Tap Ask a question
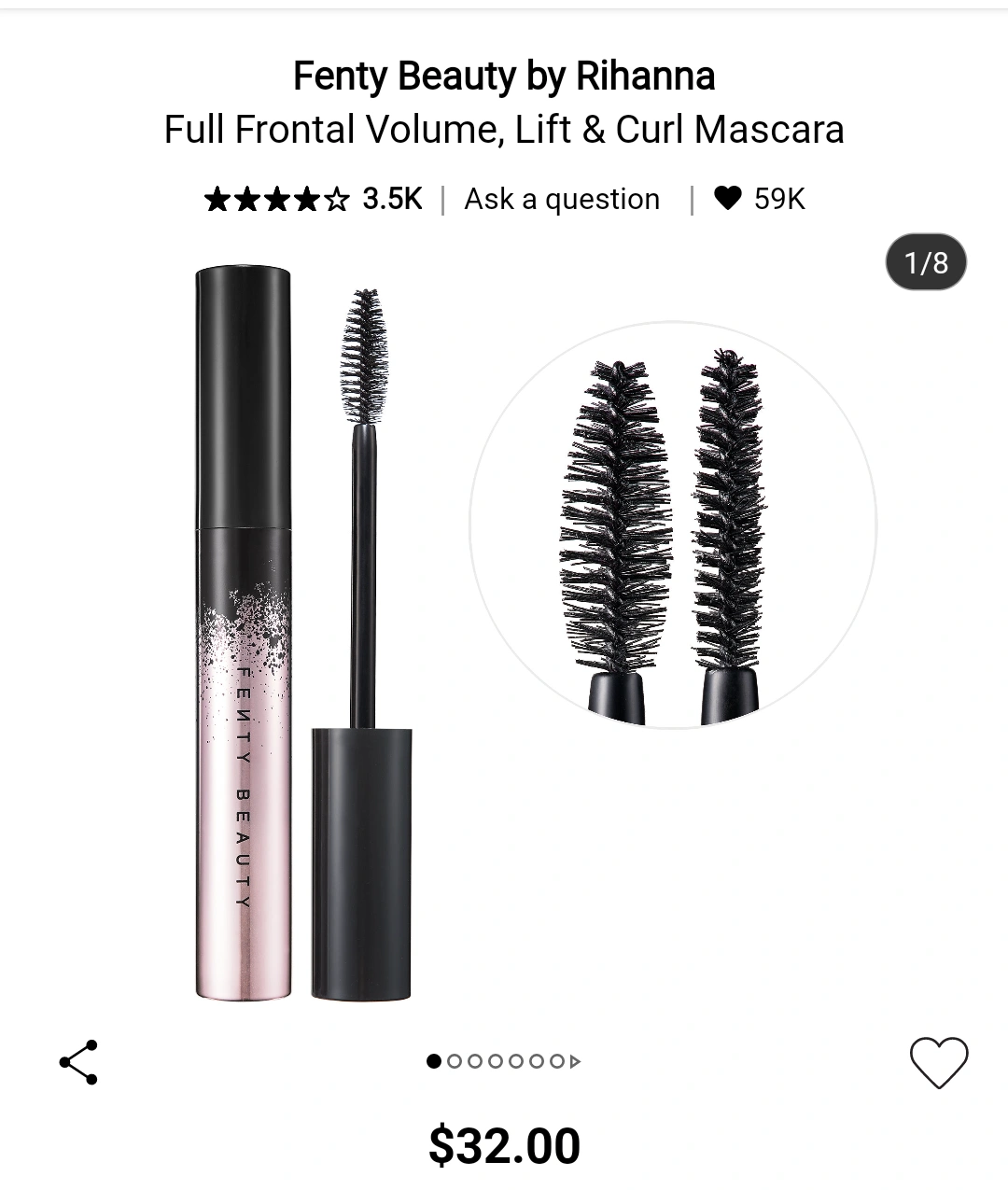The image size is (1008, 1190). coord(562,199)
